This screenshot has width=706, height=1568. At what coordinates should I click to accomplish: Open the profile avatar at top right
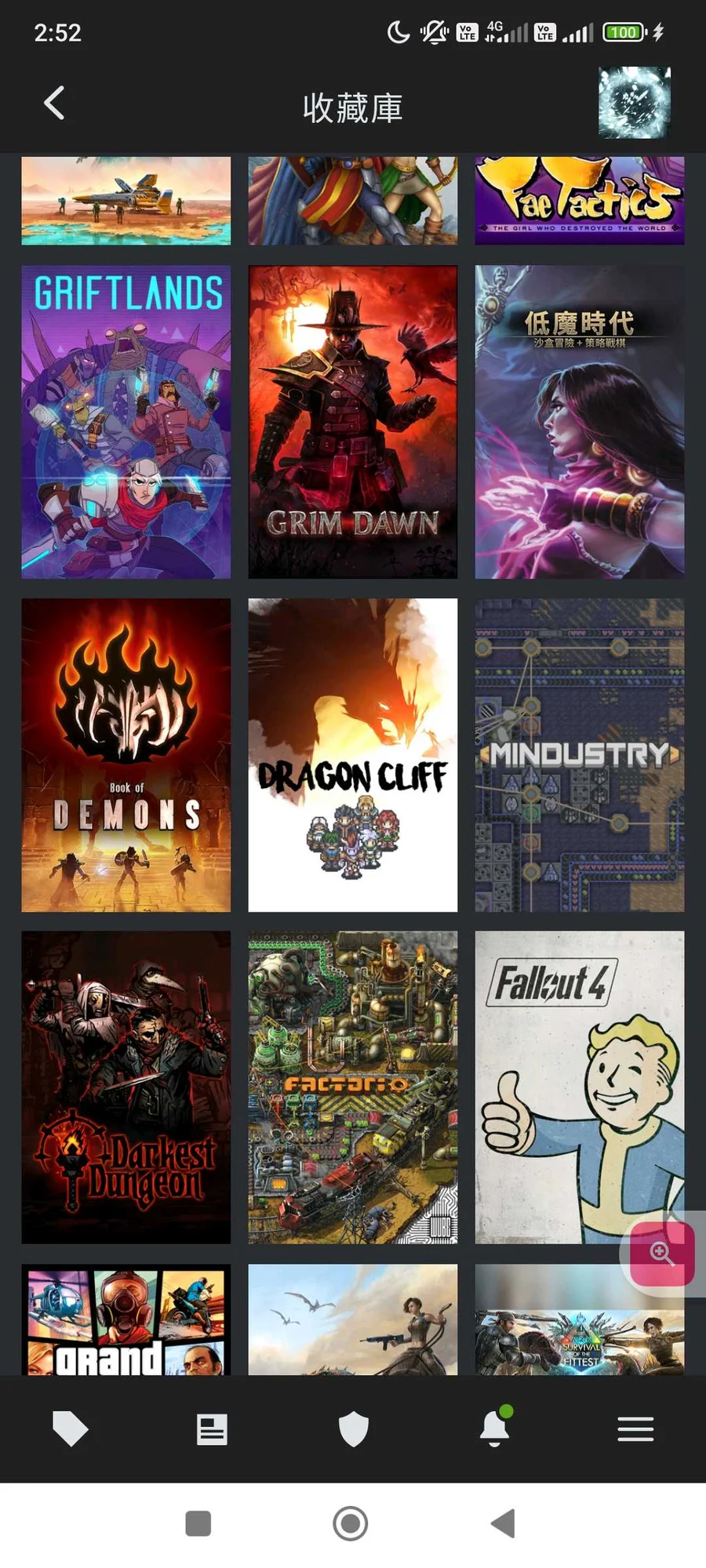coord(634,103)
